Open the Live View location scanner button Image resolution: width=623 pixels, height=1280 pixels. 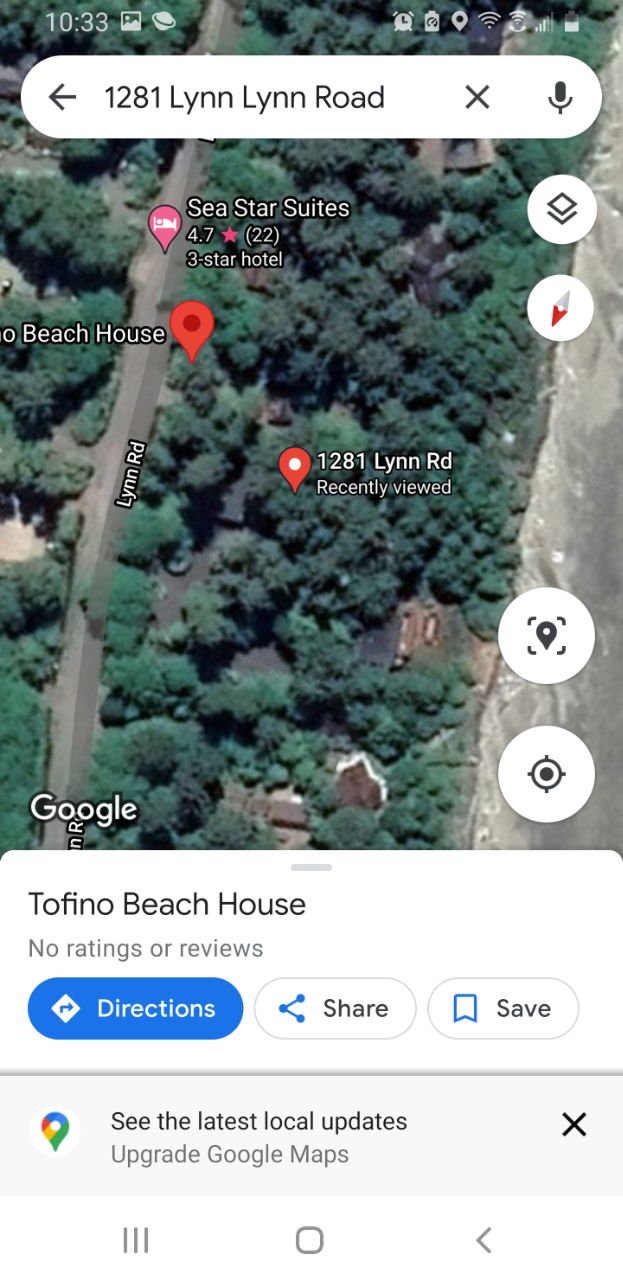click(546, 635)
